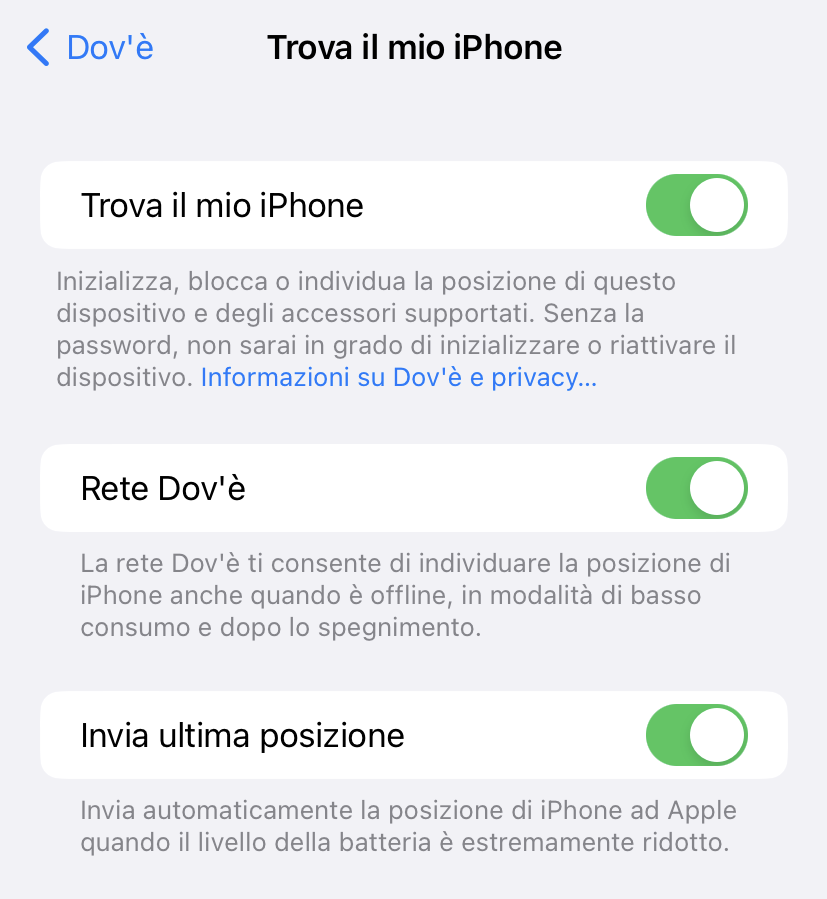Go back to Dov'è settings

(x=91, y=47)
